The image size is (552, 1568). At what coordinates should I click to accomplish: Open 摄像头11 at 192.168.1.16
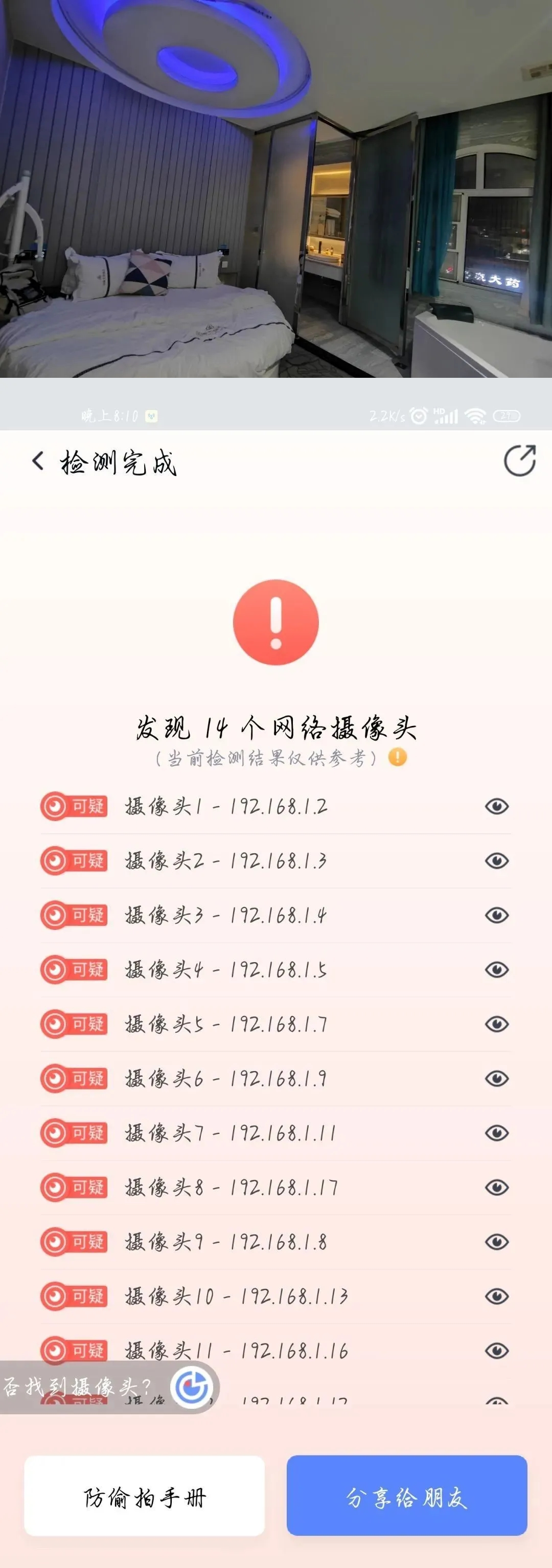point(236,1351)
